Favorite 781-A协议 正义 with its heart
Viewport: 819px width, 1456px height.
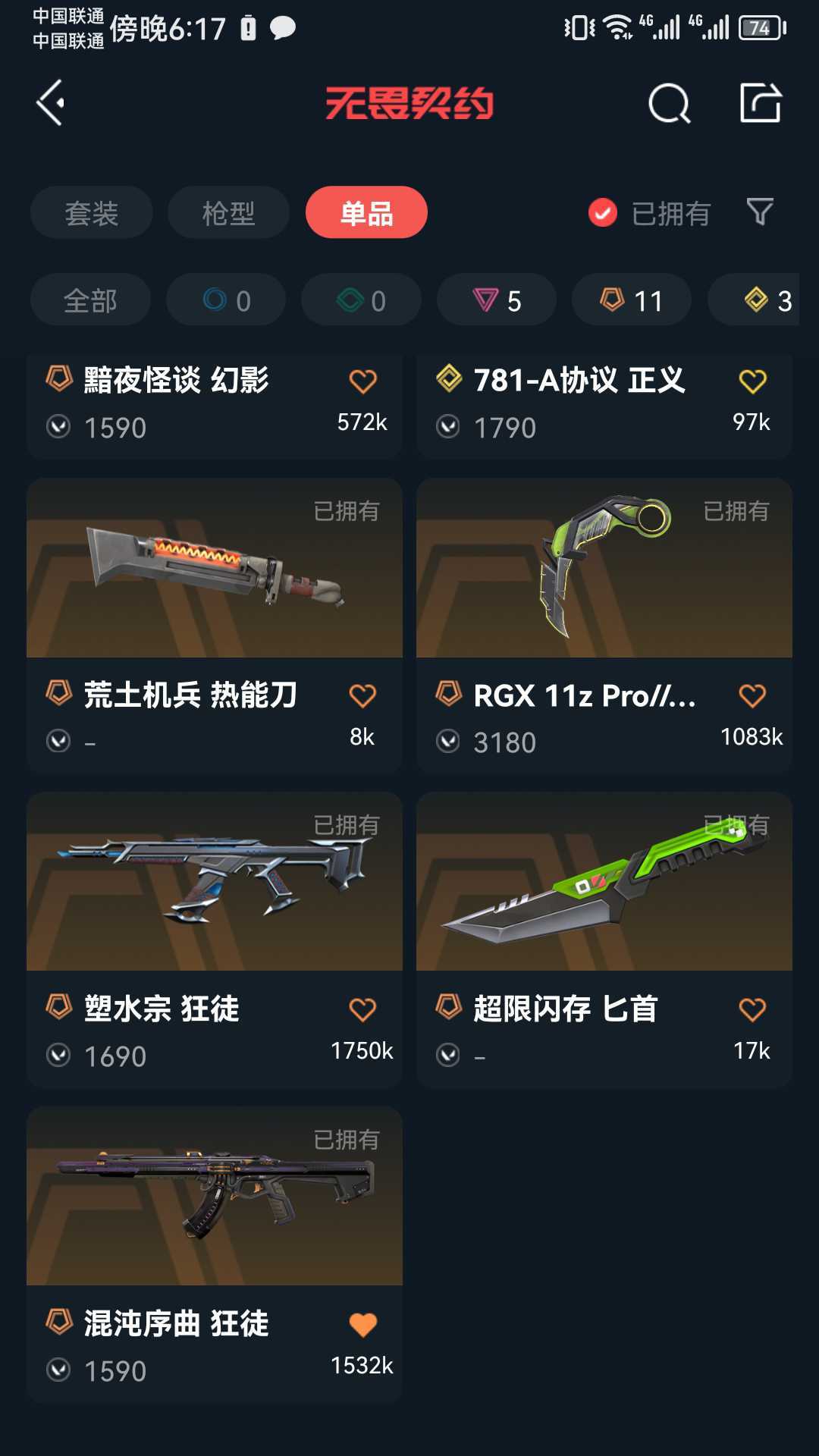click(x=753, y=381)
